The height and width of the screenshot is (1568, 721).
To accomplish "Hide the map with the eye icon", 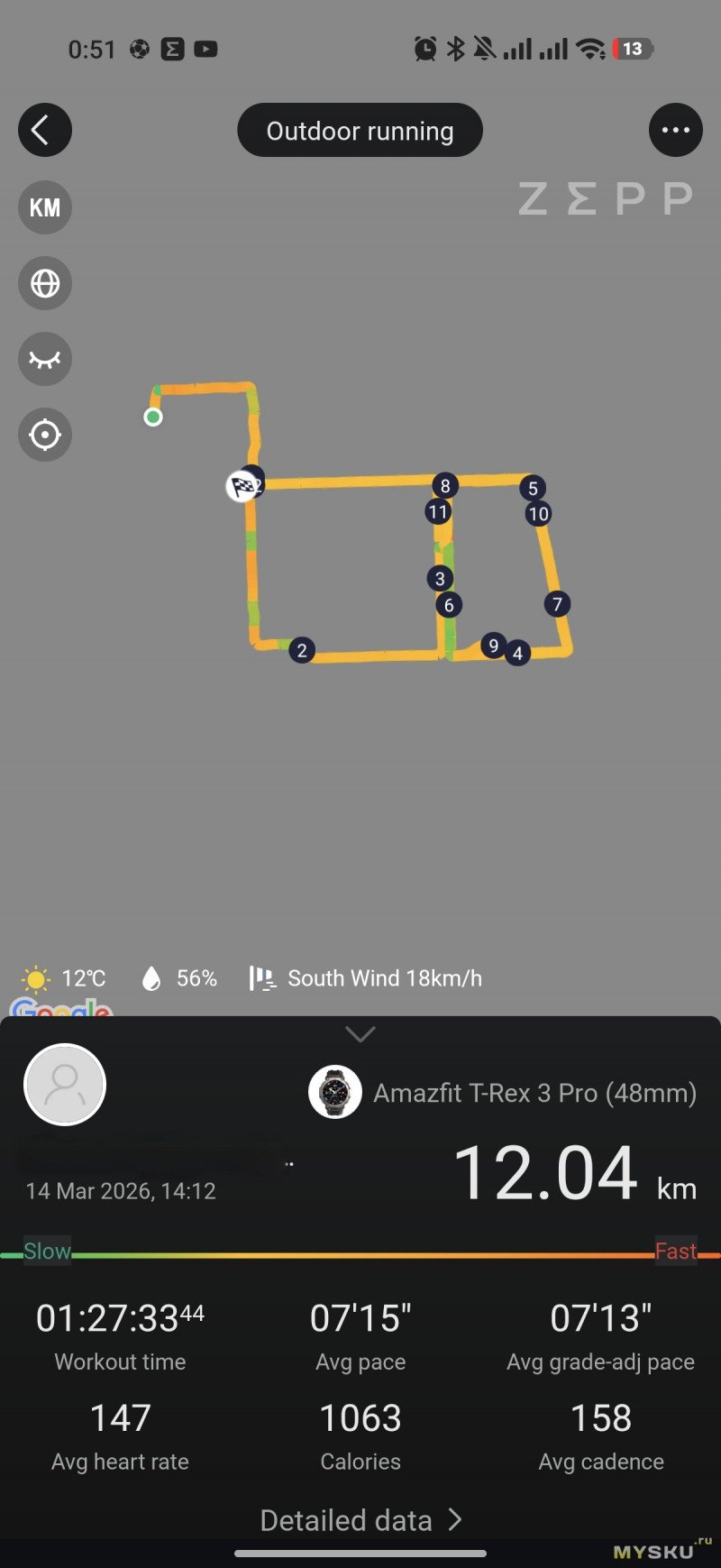I will point(45,359).
